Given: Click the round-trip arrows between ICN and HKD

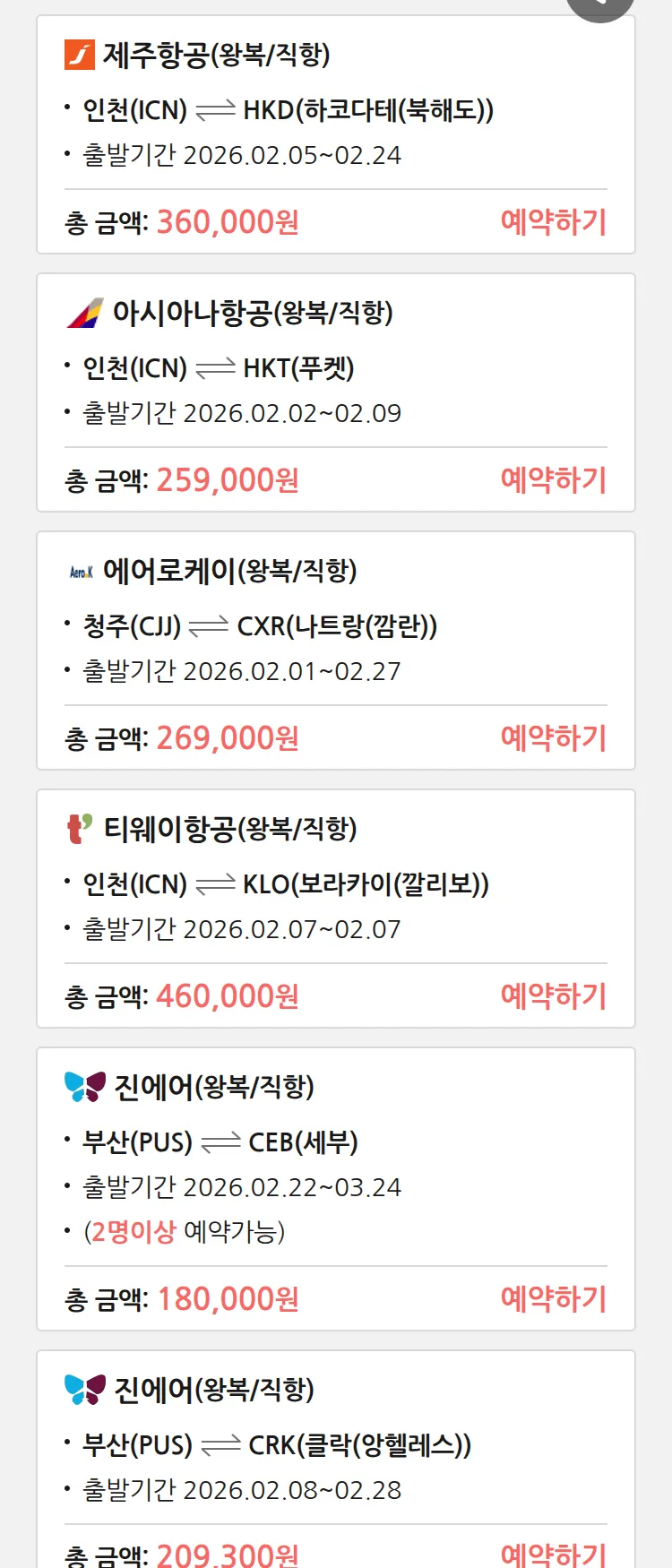Looking at the screenshot, I should coord(216,111).
